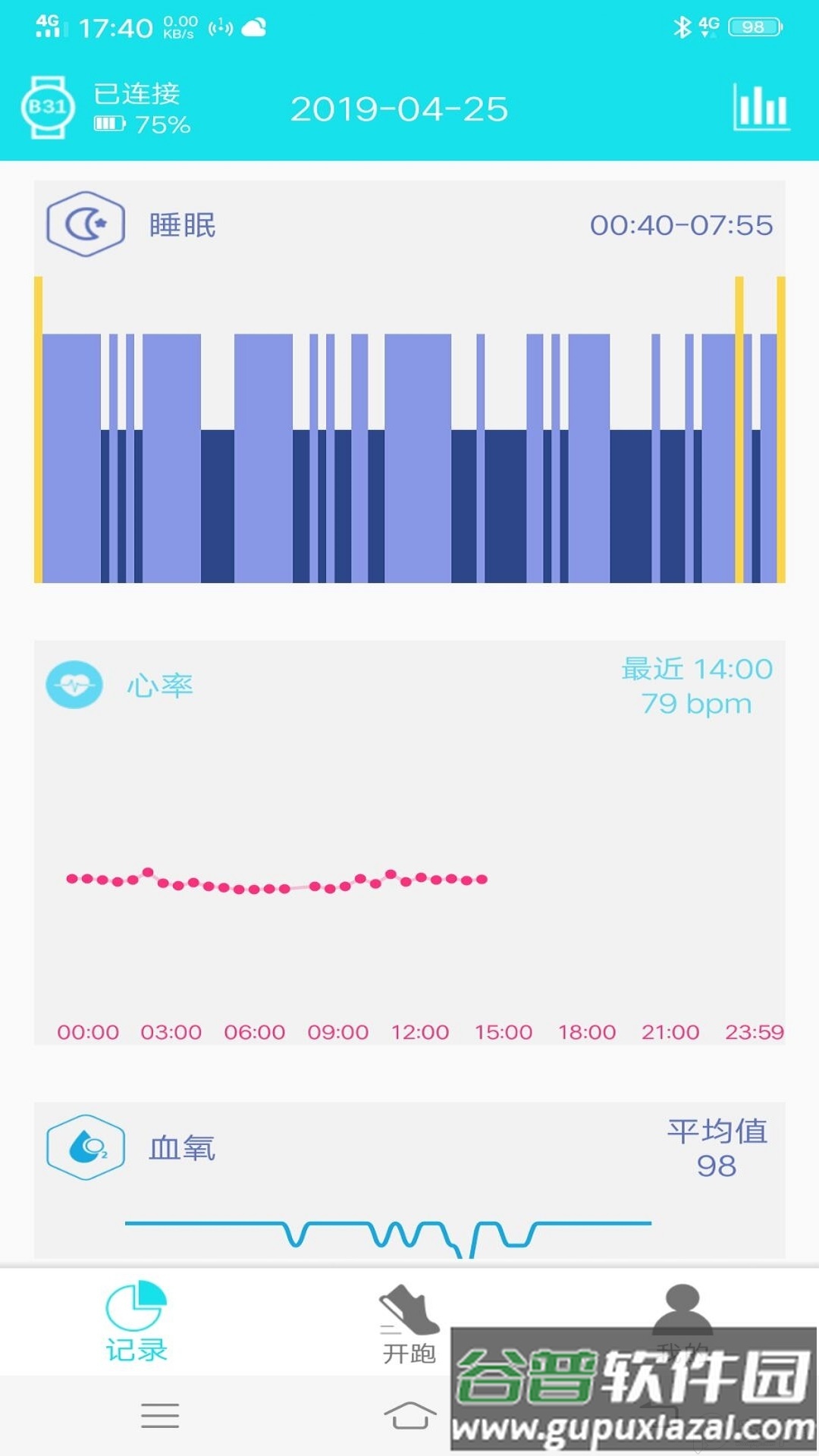The width and height of the screenshot is (819, 1456).
Task: Open the B31 watch device status
Action: click(48, 108)
